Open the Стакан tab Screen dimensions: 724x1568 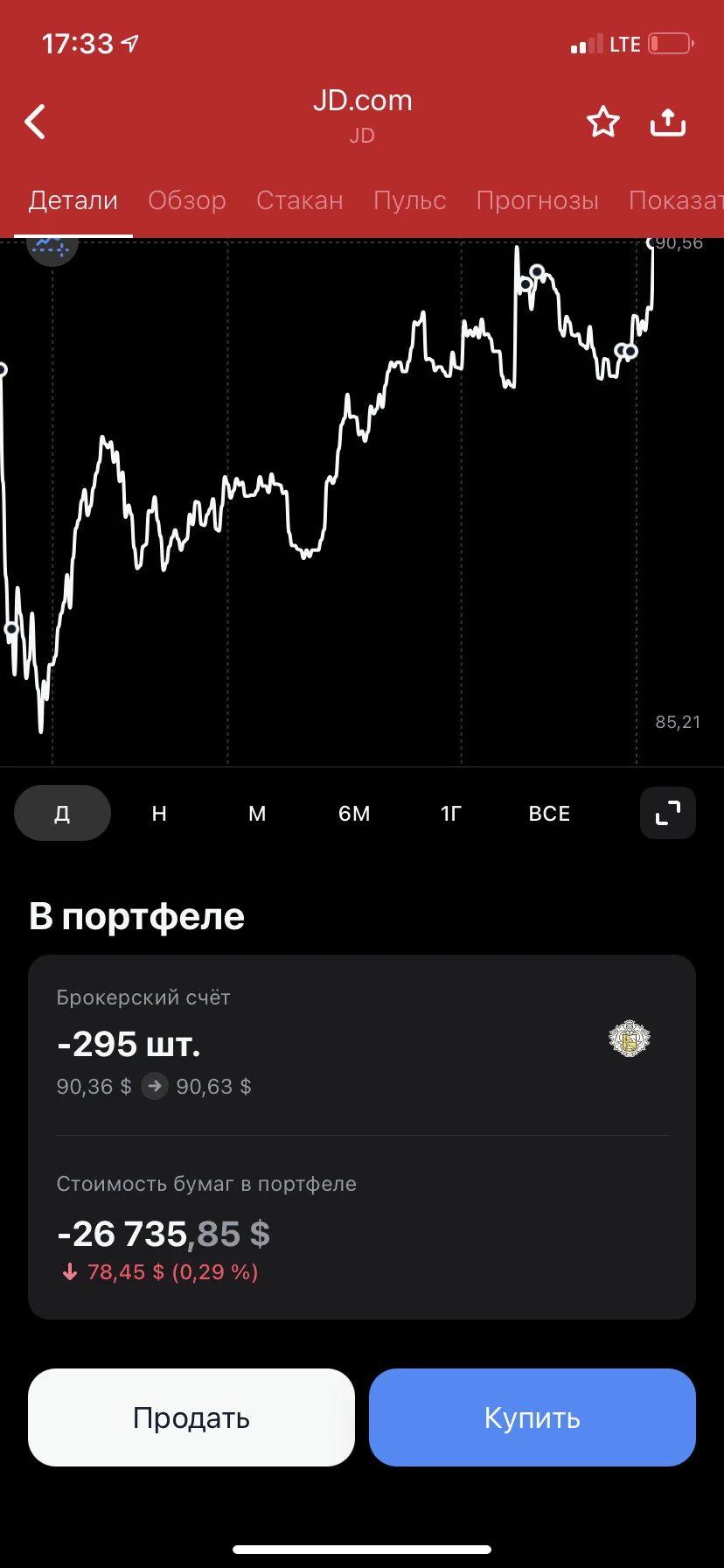click(x=300, y=200)
